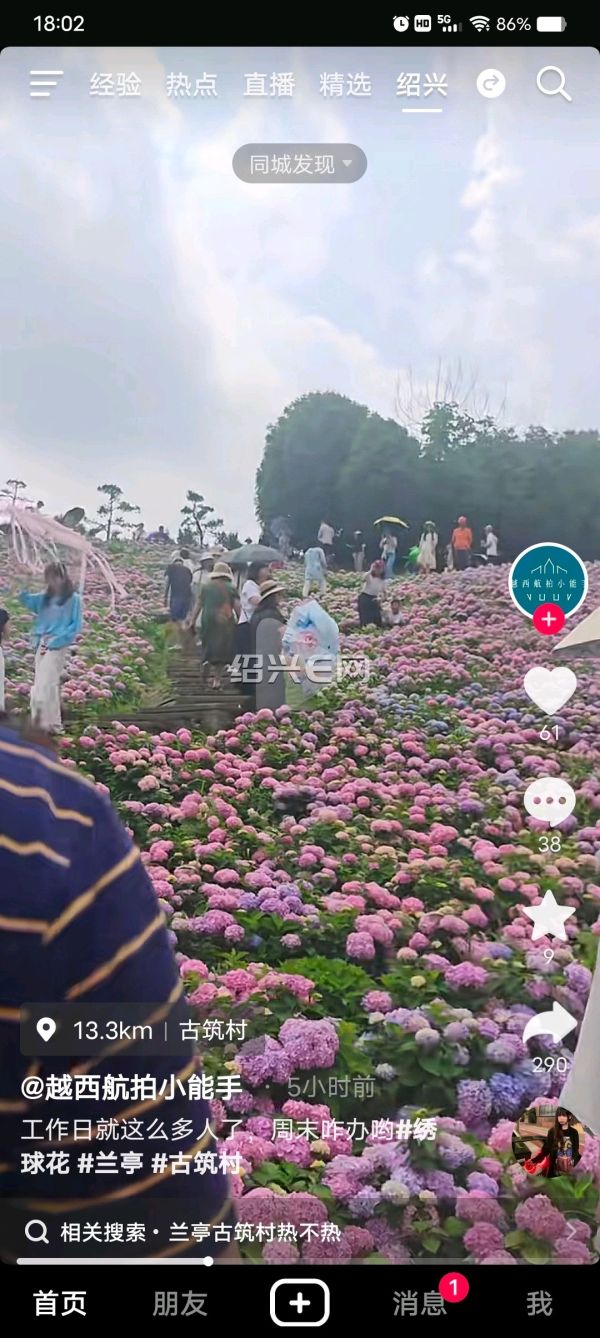Image resolution: width=600 pixels, height=1338 pixels.
Task: Follow the creator with the plus badge
Action: (548, 619)
